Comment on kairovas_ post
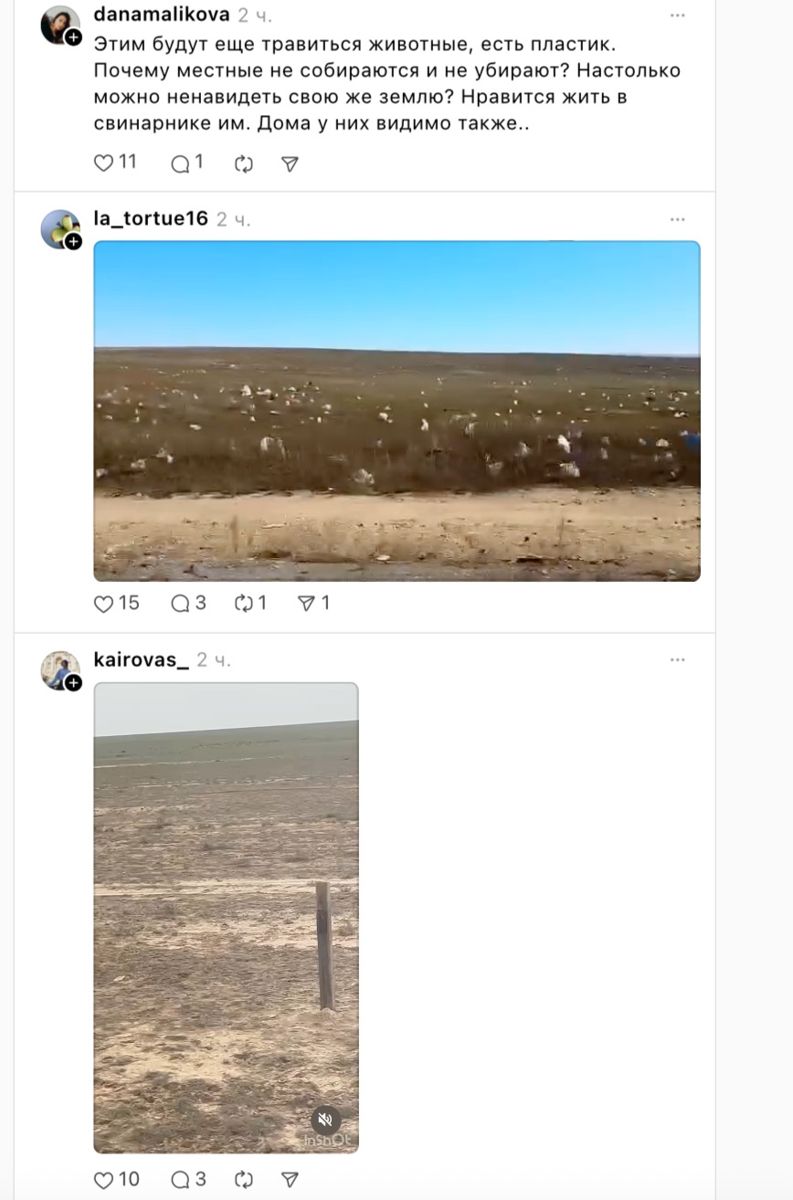 pos(181,1180)
